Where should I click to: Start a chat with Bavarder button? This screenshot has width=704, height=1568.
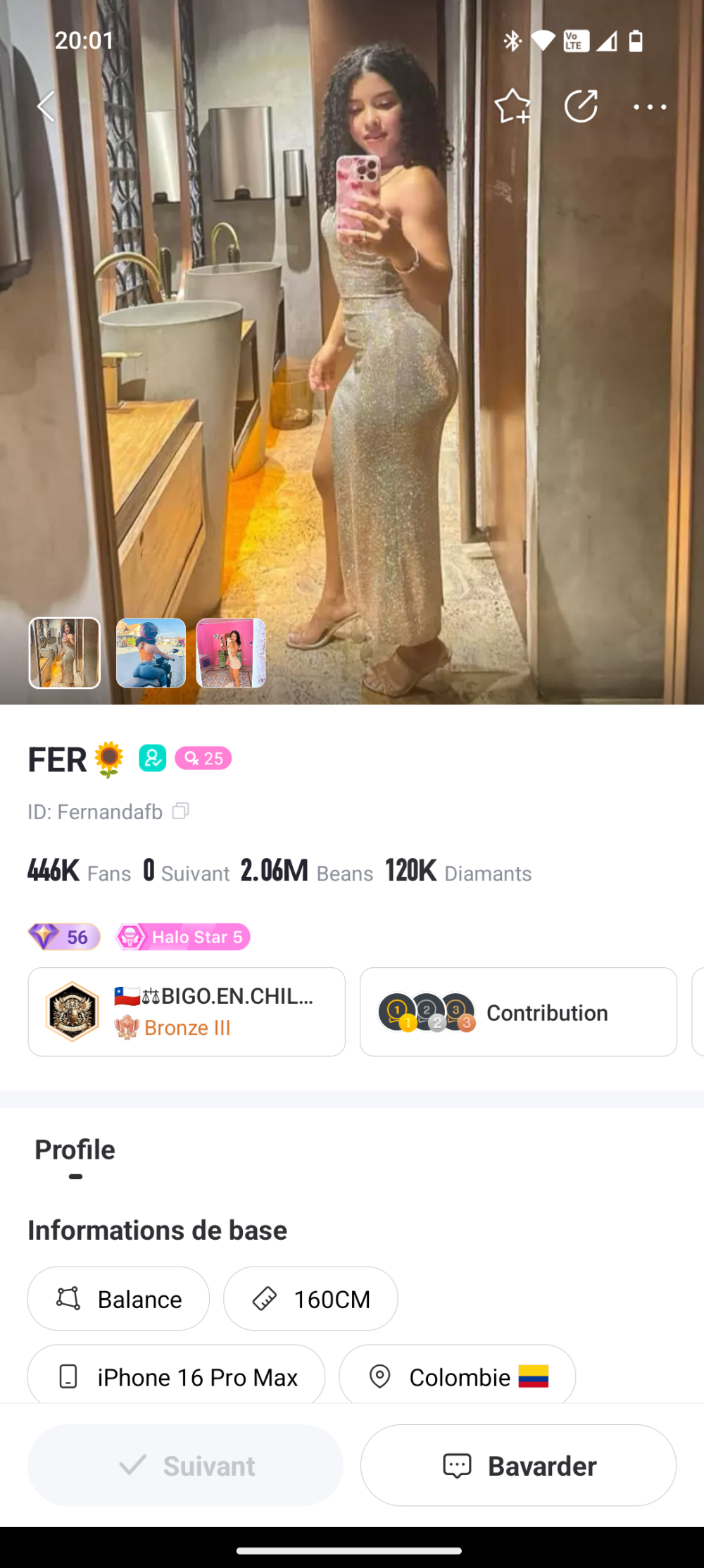518,1465
